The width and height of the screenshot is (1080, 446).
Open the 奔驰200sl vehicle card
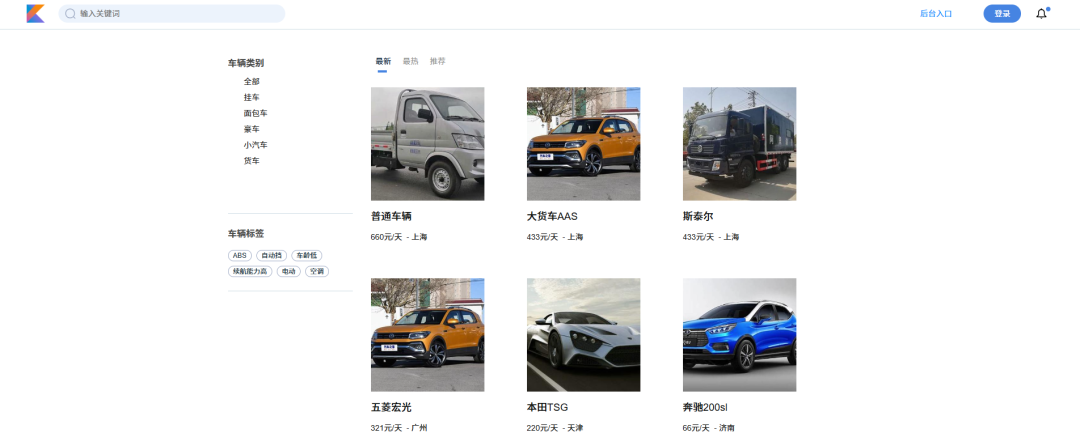[740, 355]
